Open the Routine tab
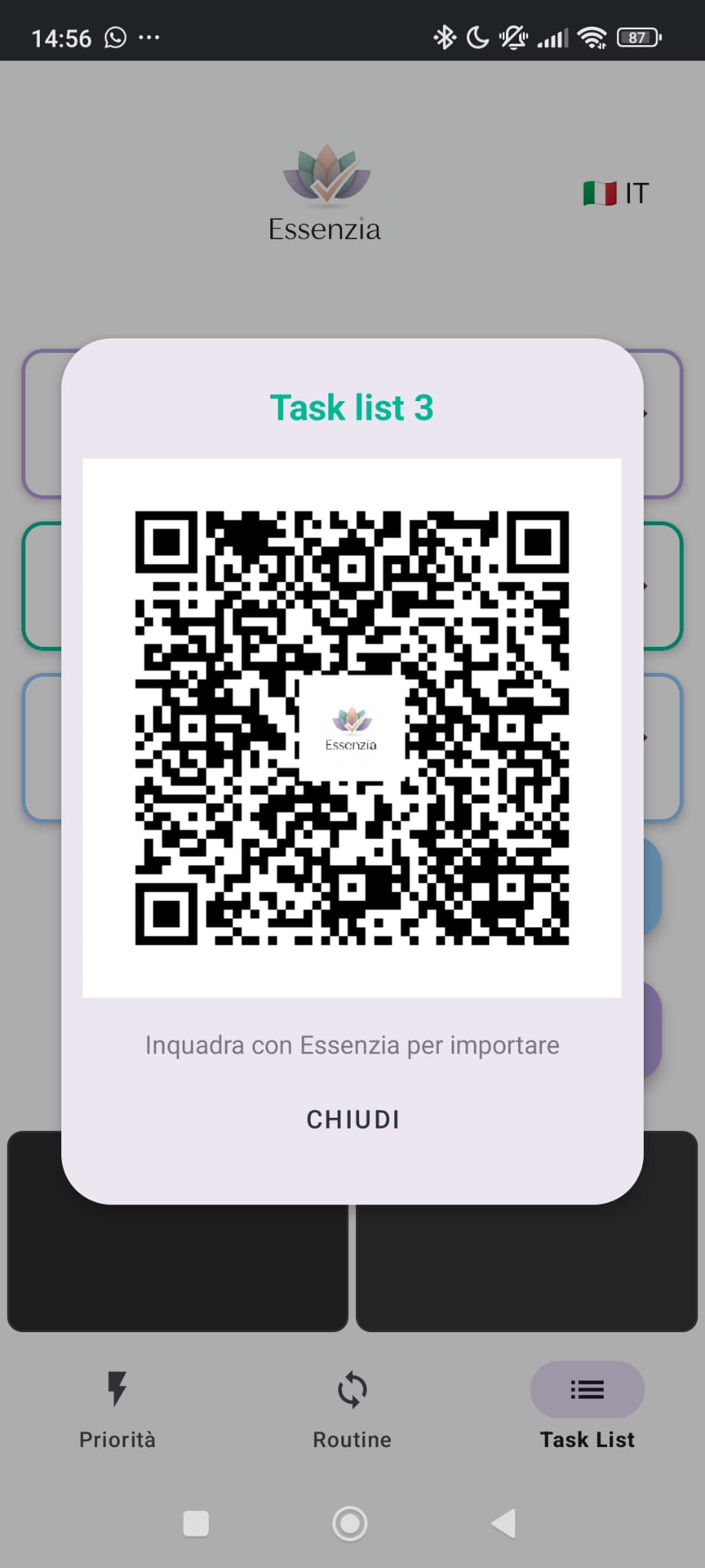705x1568 pixels. [352, 1410]
